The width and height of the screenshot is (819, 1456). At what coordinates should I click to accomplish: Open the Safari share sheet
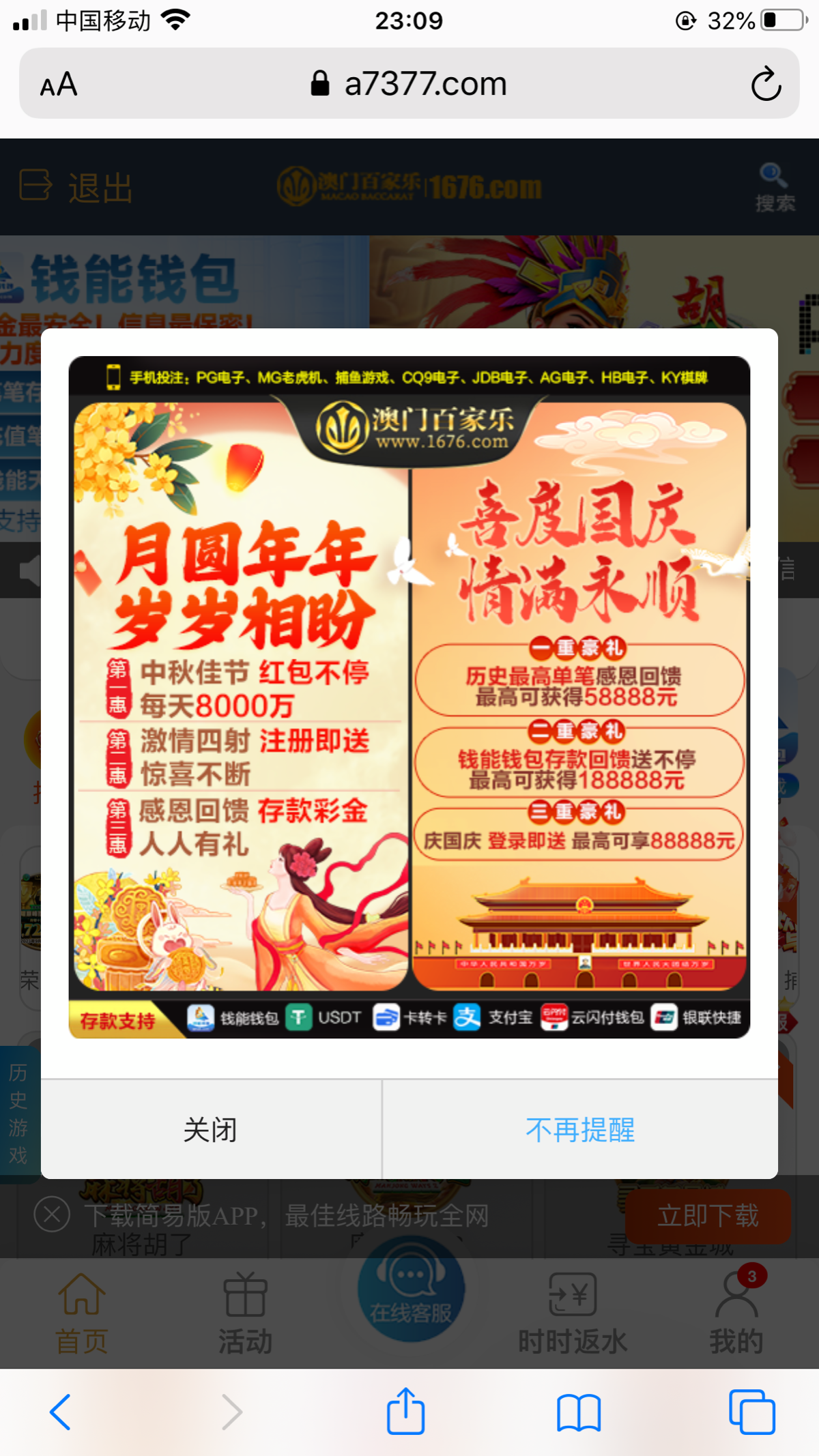[406, 1411]
